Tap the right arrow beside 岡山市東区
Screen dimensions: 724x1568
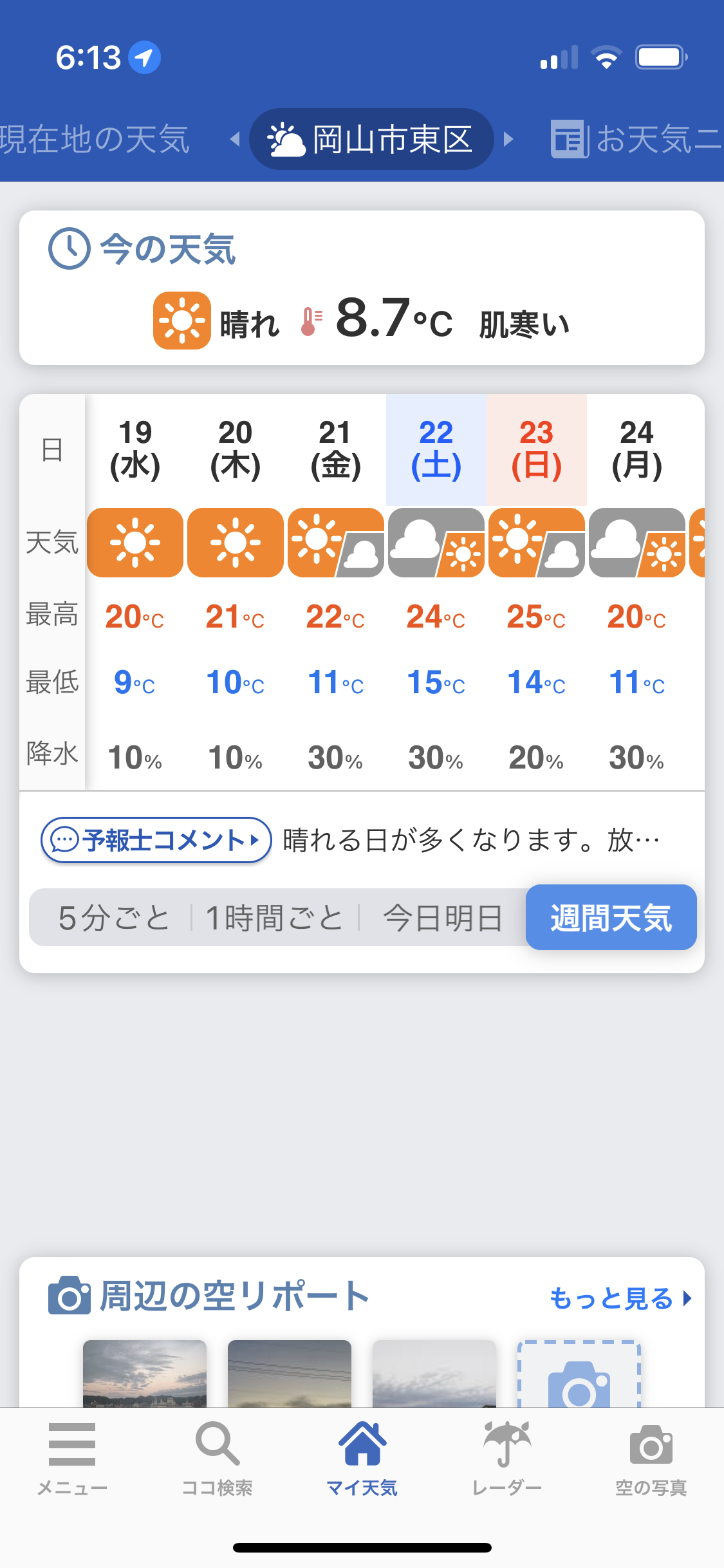pos(508,139)
